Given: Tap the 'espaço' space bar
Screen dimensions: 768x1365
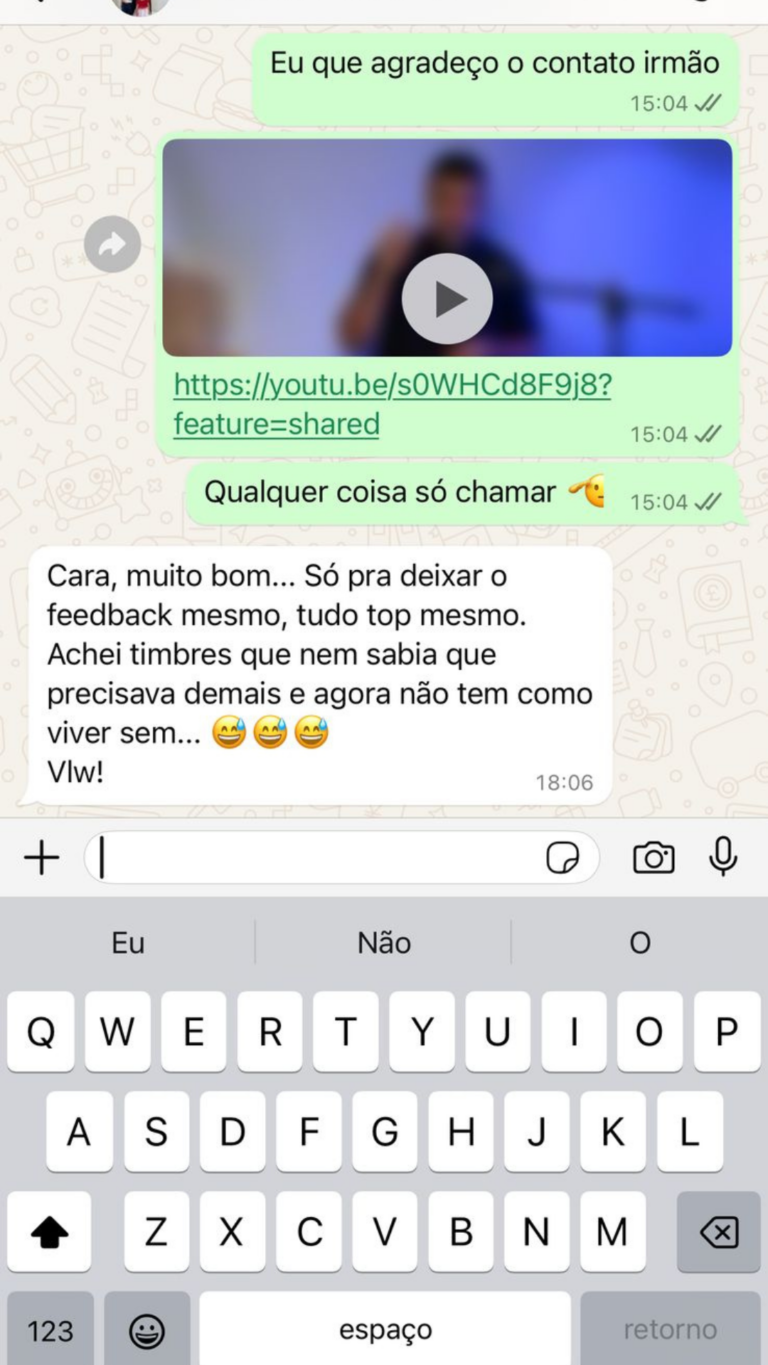Looking at the screenshot, I should pyautogui.click(x=384, y=1330).
